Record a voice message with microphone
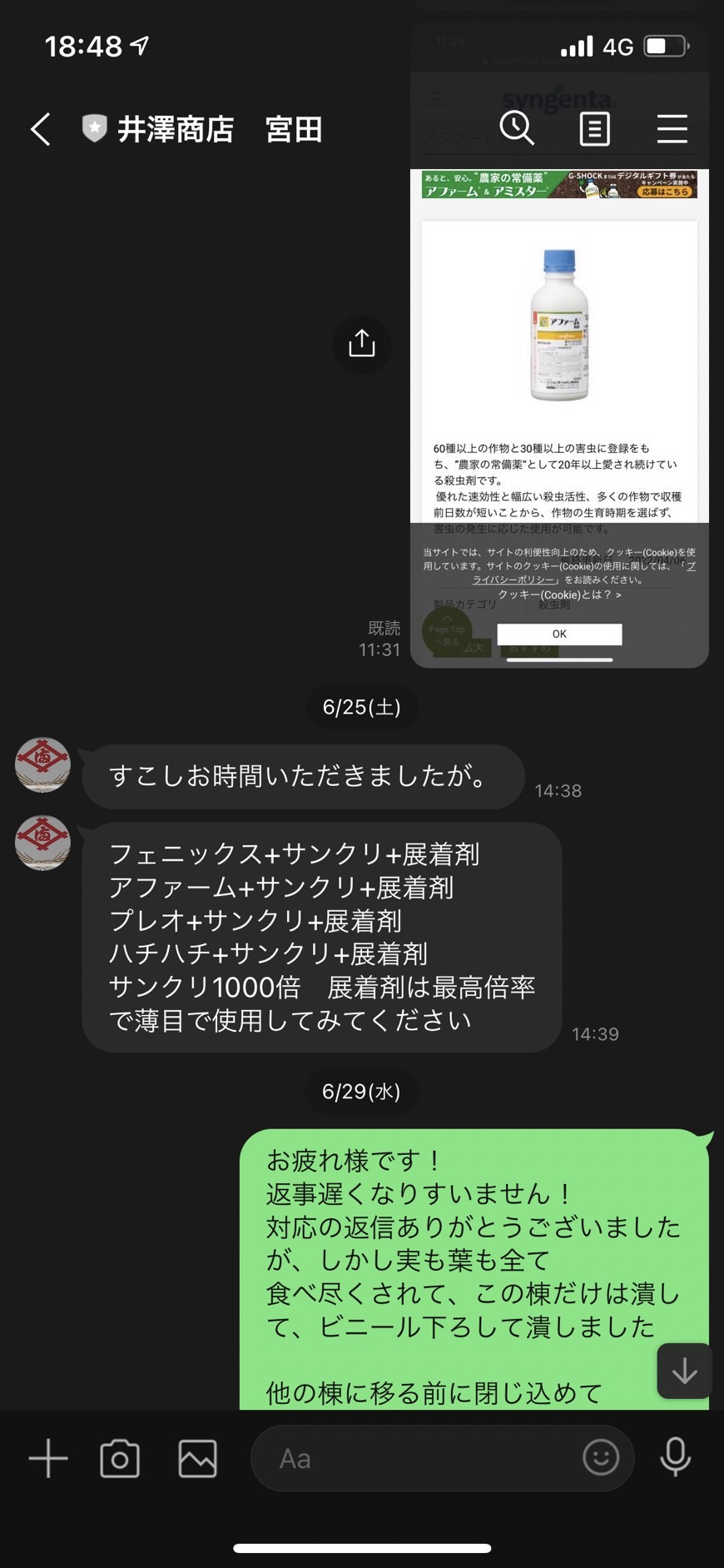 click(675, 1457)
